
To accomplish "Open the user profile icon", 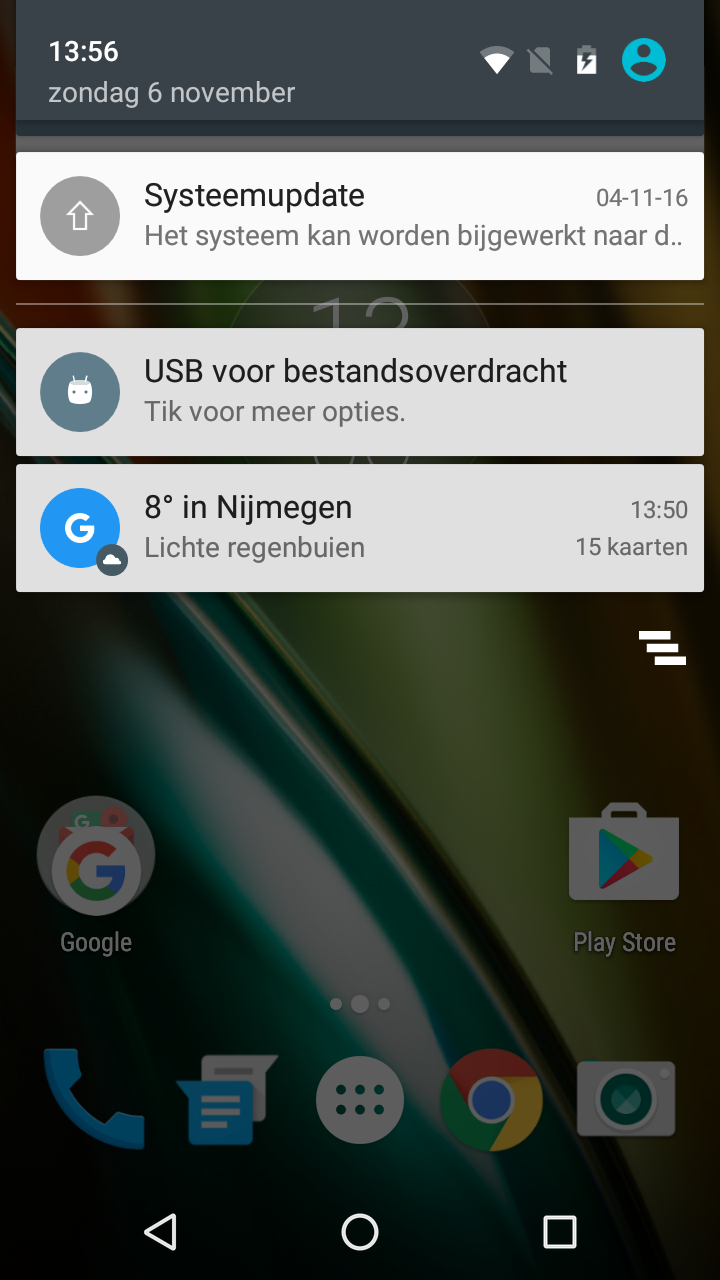I will coord(644,60).
